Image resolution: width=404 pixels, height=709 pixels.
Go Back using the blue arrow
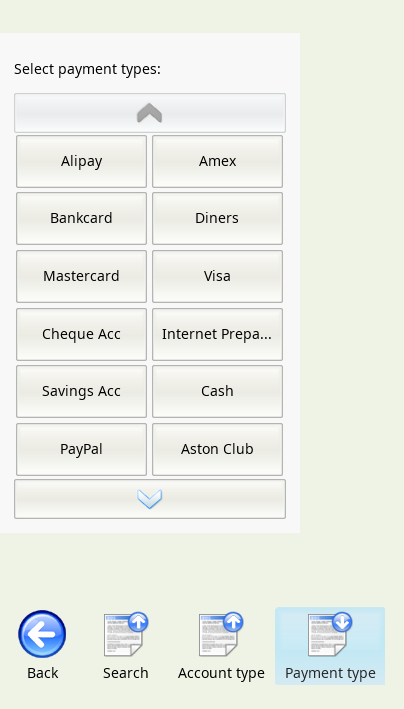pos(42,646)
